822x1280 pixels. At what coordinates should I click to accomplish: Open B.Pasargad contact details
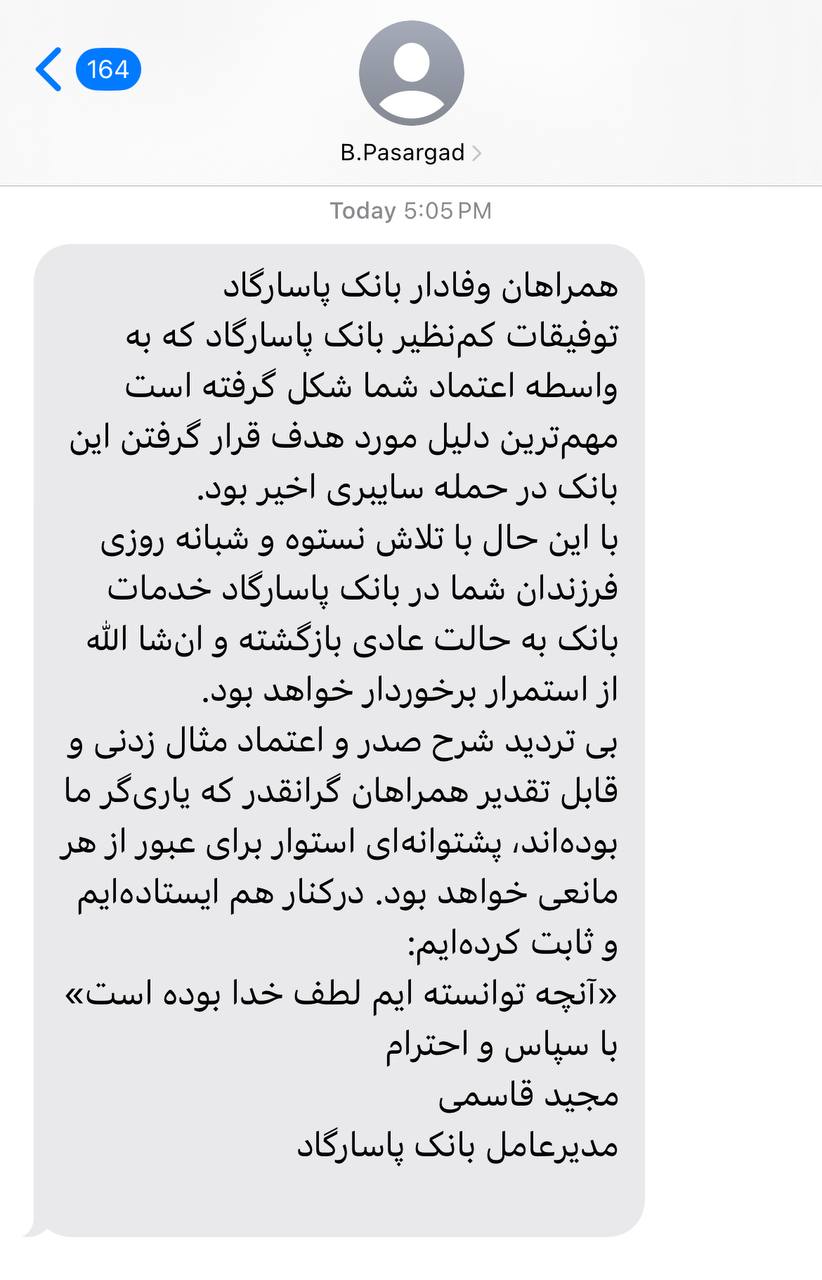point(410,153)
